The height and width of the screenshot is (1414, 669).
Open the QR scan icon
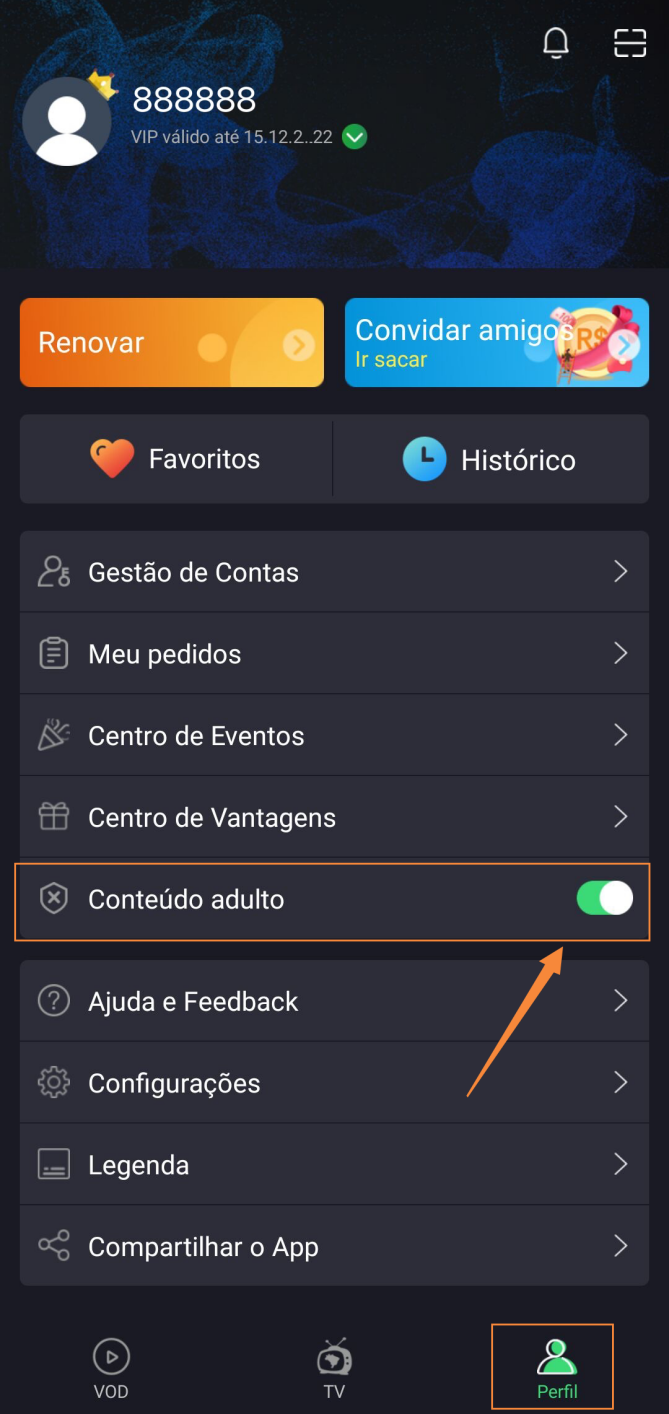point(630,43)
